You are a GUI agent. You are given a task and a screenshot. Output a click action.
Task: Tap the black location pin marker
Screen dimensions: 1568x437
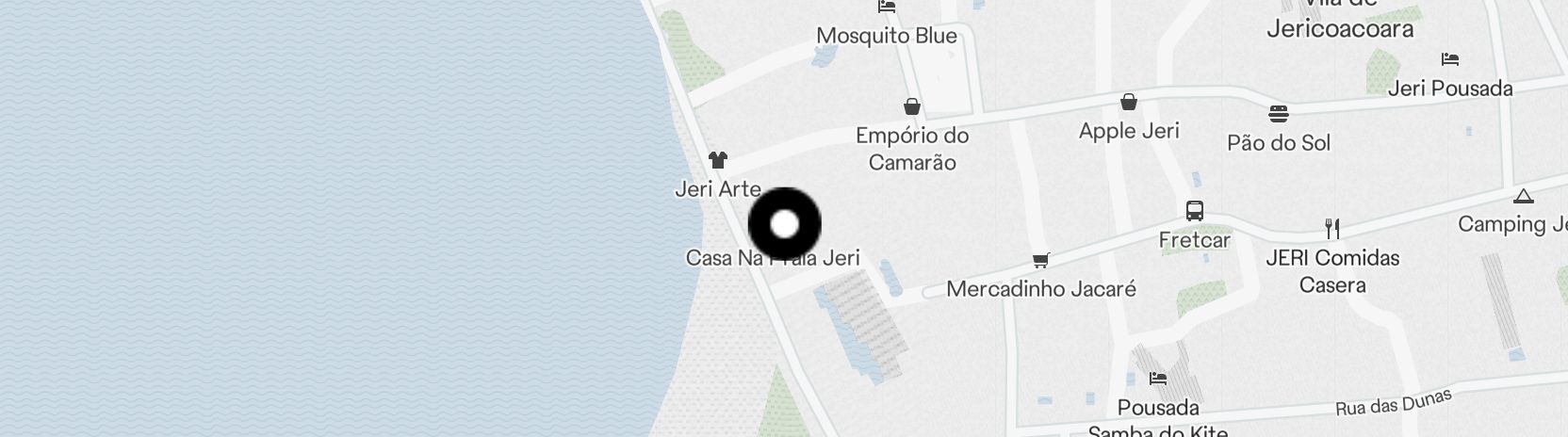[784, 224]
